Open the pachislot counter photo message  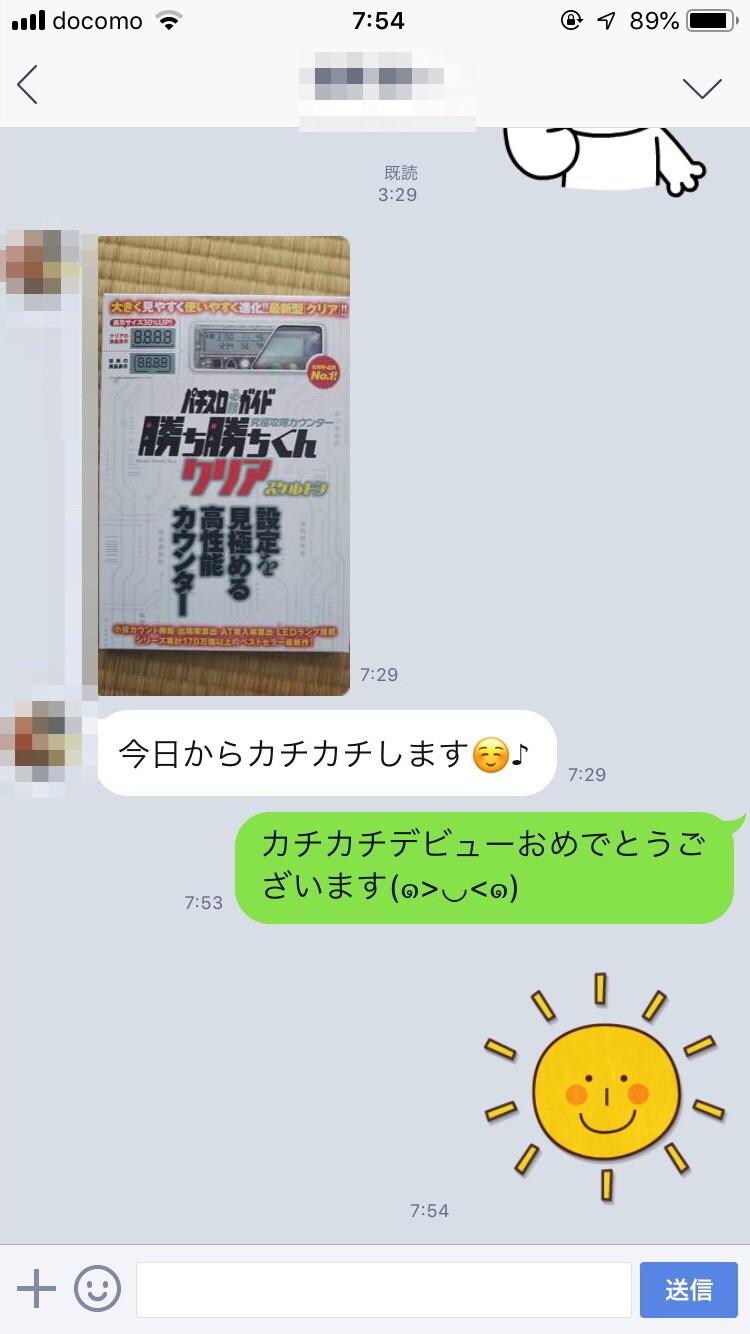[224, 466]
